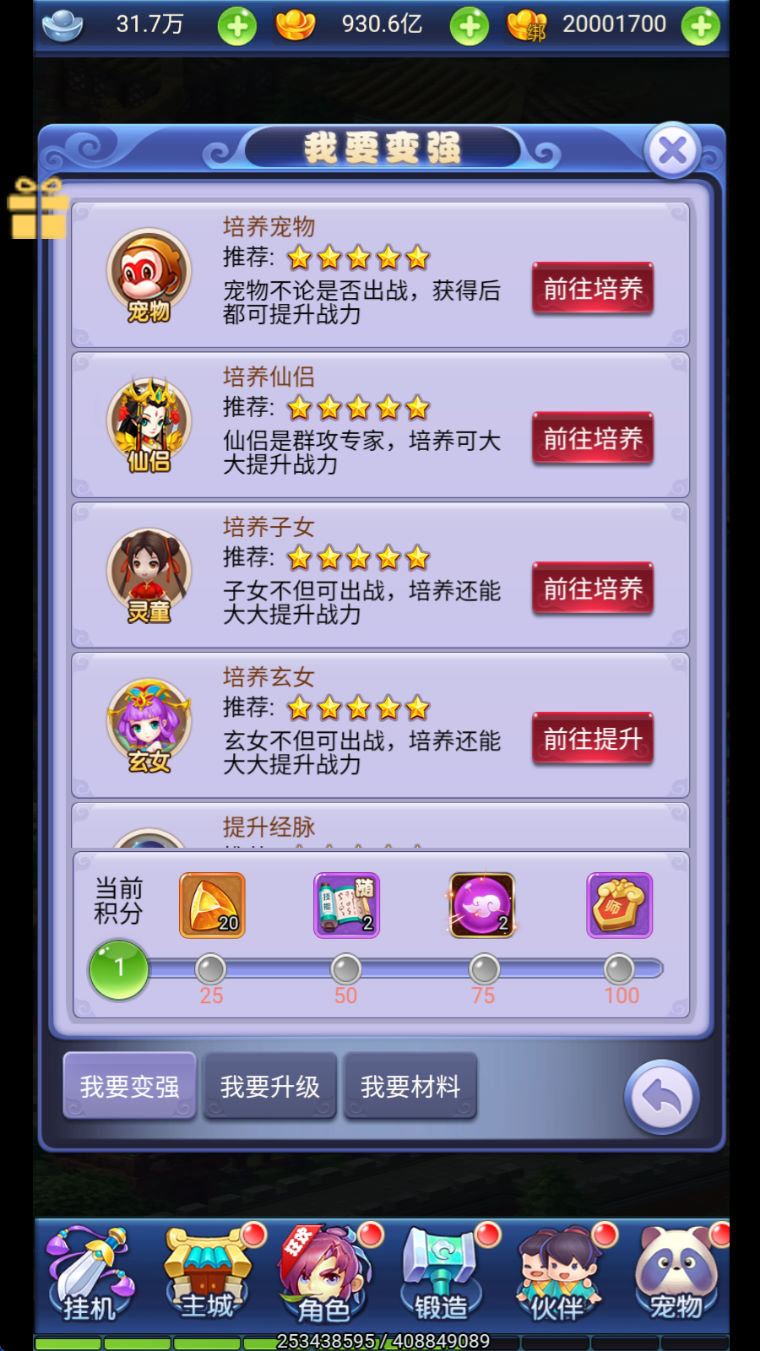Tap 前往培养 for 培养子女
760x1351 pixels.
click(592, 589)
